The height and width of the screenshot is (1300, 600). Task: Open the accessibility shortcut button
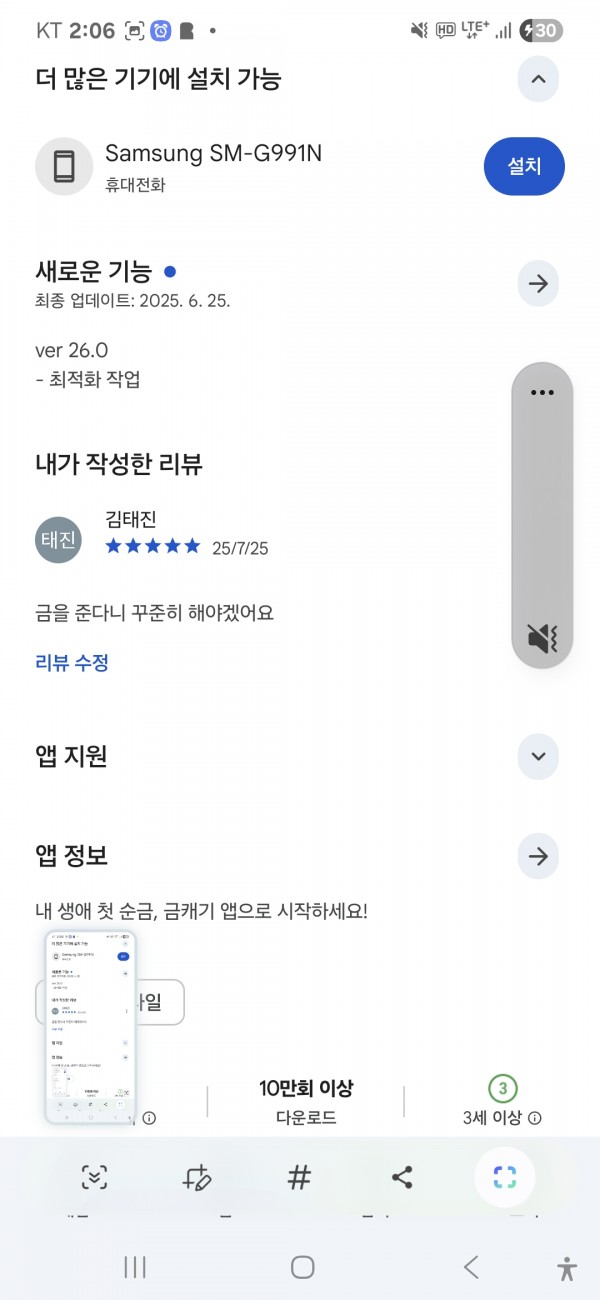coord(567,1269)
